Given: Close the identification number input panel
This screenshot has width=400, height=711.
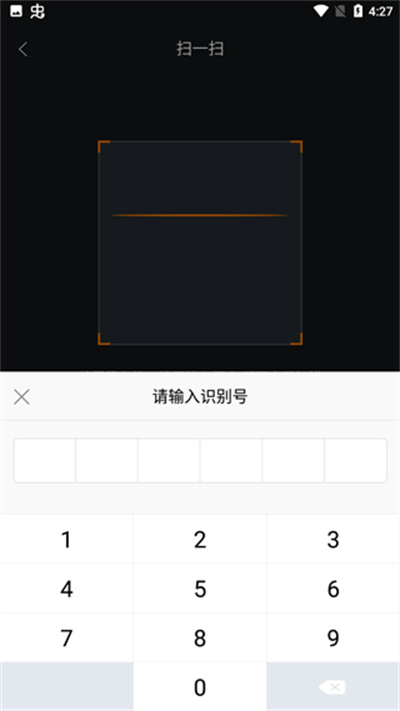Looking at the screenshot, I should 21,397.
